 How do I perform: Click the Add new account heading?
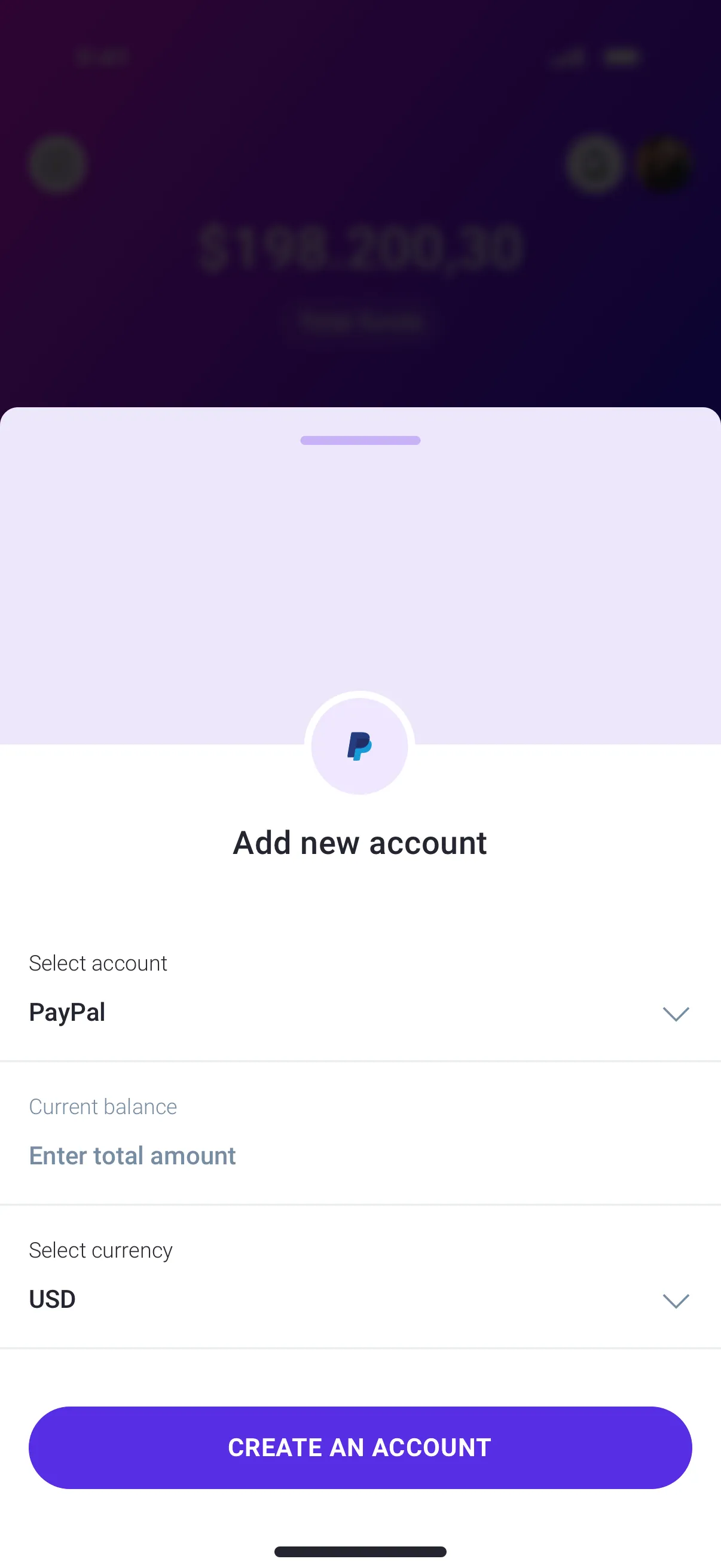(359, 843)
